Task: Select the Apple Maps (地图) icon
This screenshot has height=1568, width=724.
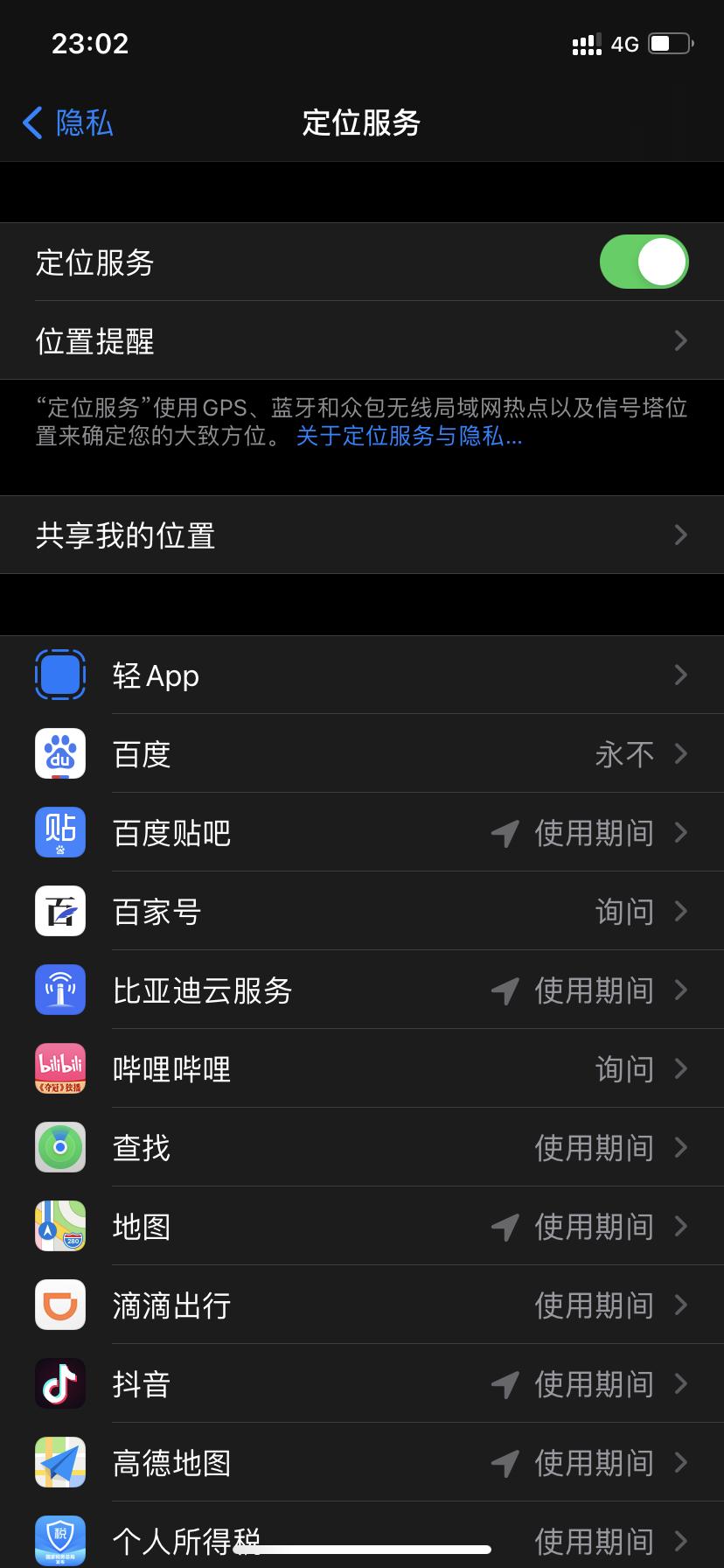Action: point(59,1226)
